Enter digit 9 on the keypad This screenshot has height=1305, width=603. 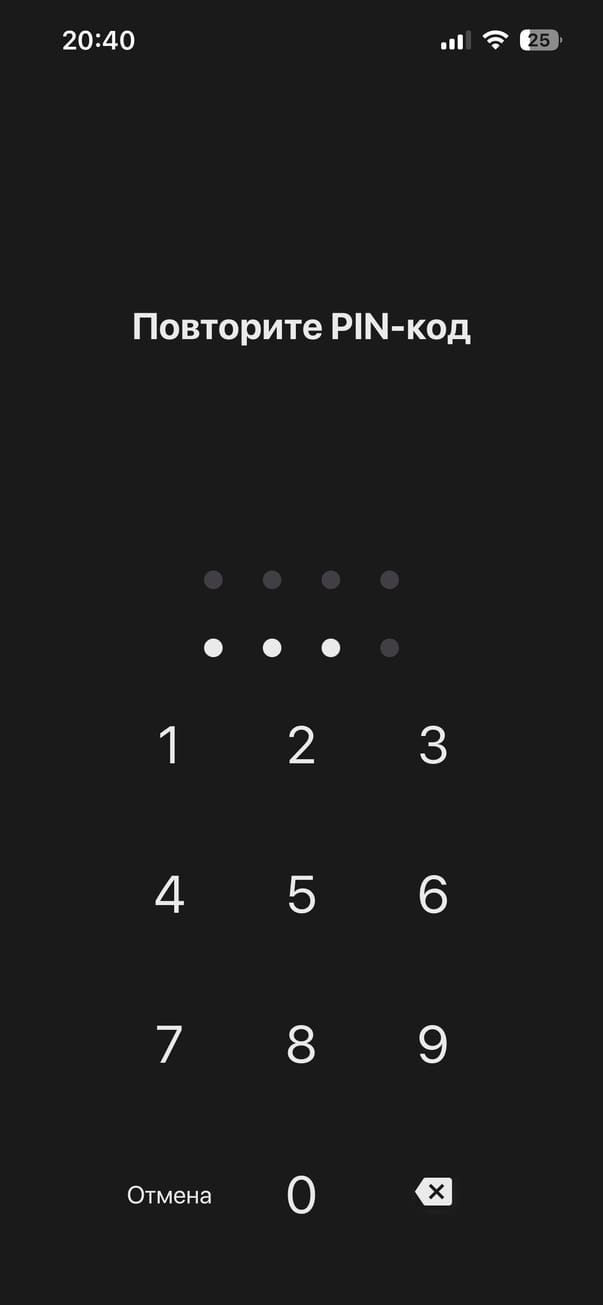(433, 1045)
